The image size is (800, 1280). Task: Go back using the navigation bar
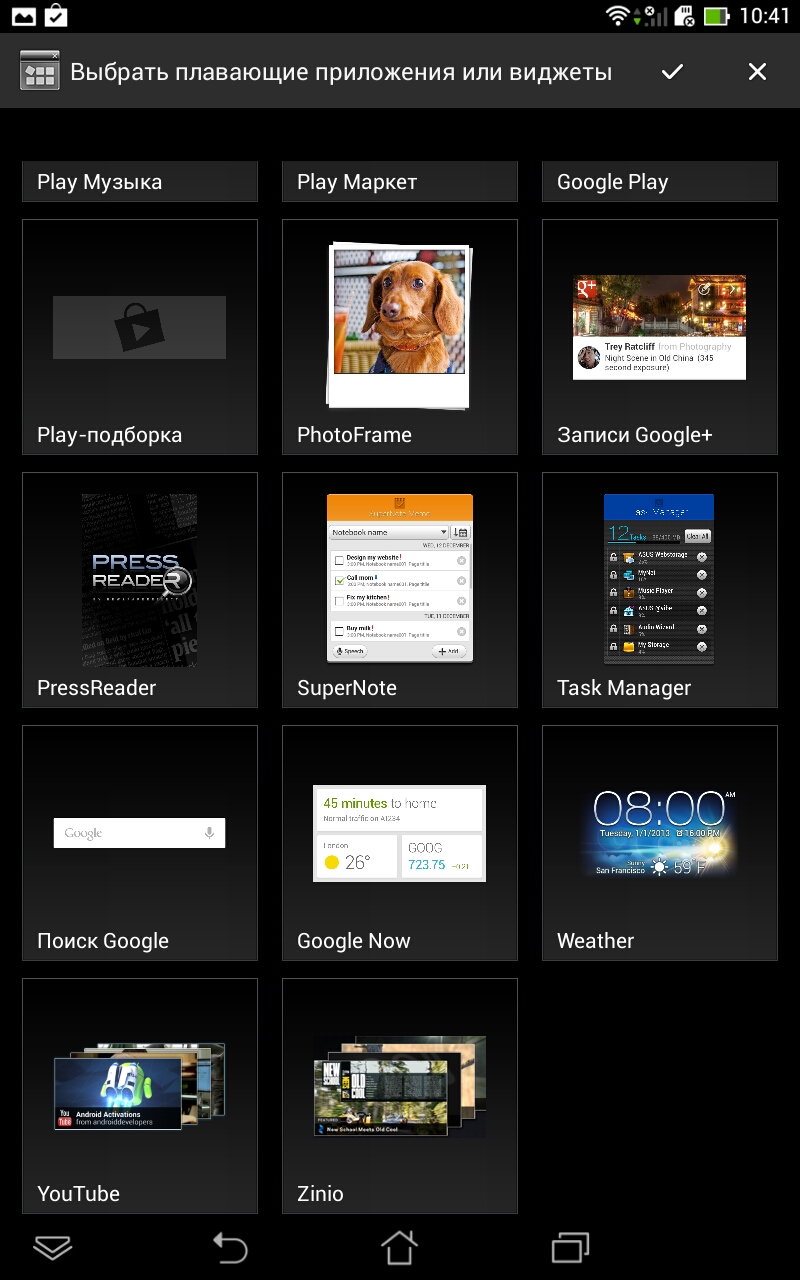(229, 1247)
